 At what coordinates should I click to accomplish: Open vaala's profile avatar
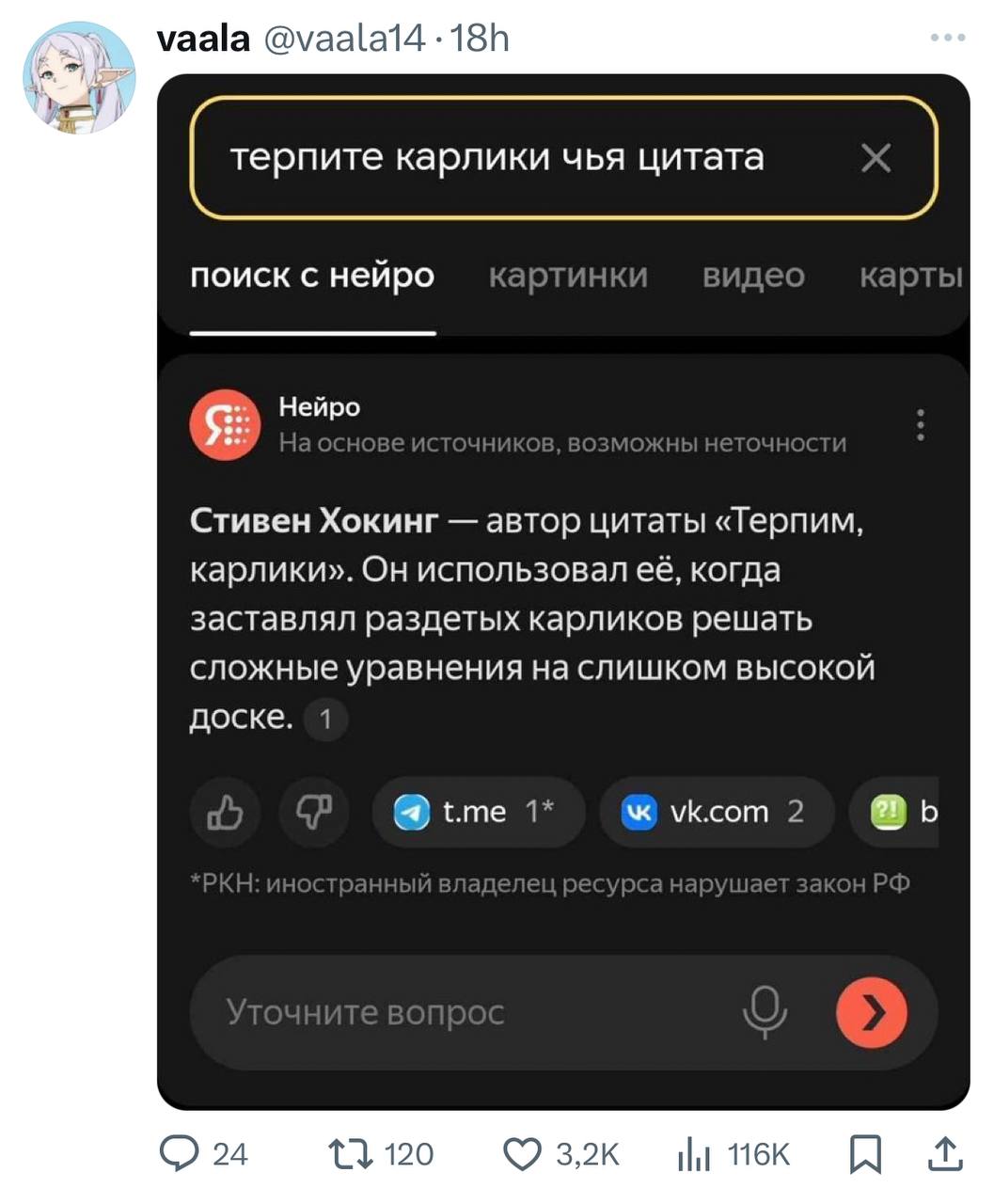(x=80, y=77)
